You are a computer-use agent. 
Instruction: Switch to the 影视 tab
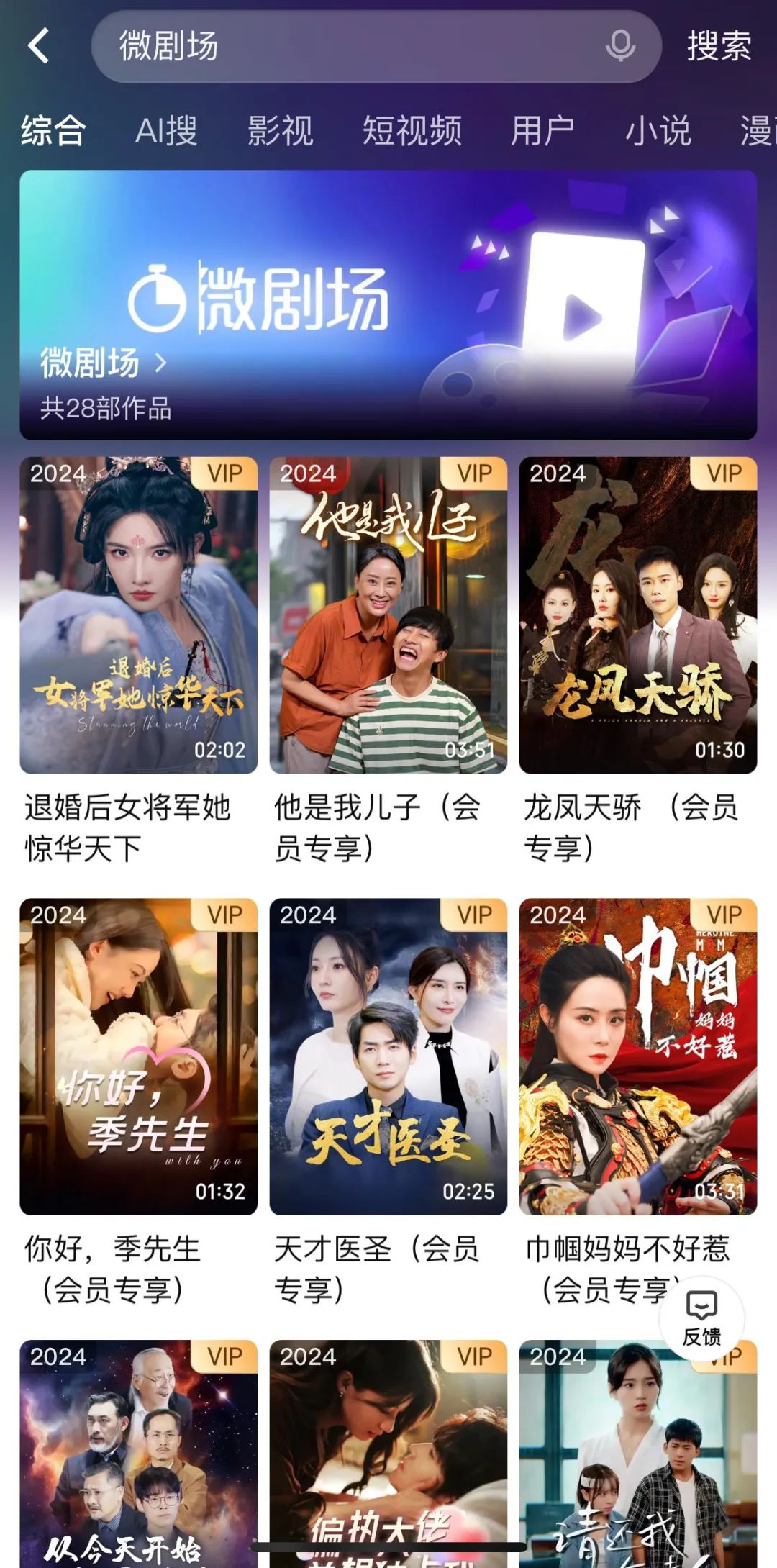coord(281,131)
